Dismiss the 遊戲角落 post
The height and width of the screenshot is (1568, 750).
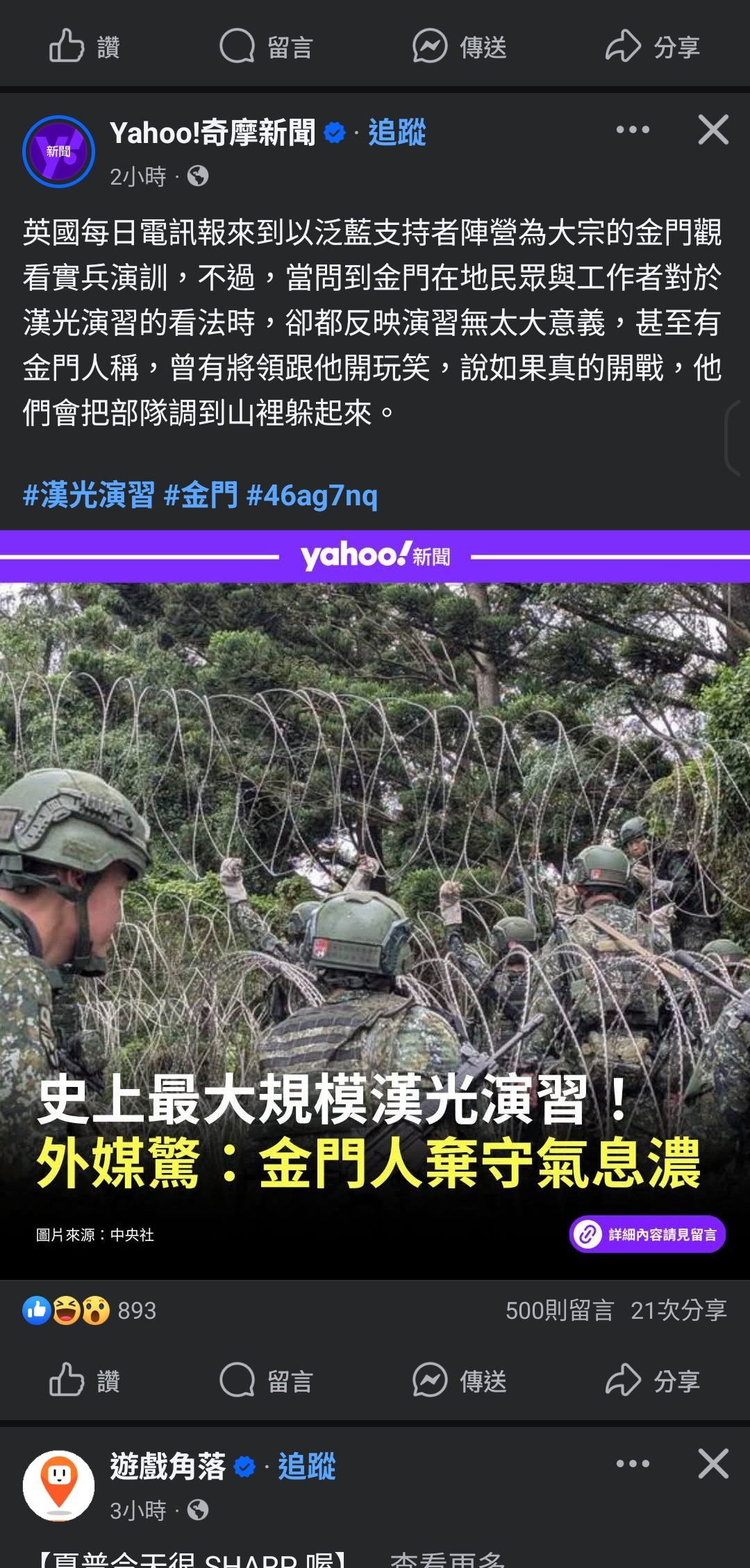[713, 1464]
